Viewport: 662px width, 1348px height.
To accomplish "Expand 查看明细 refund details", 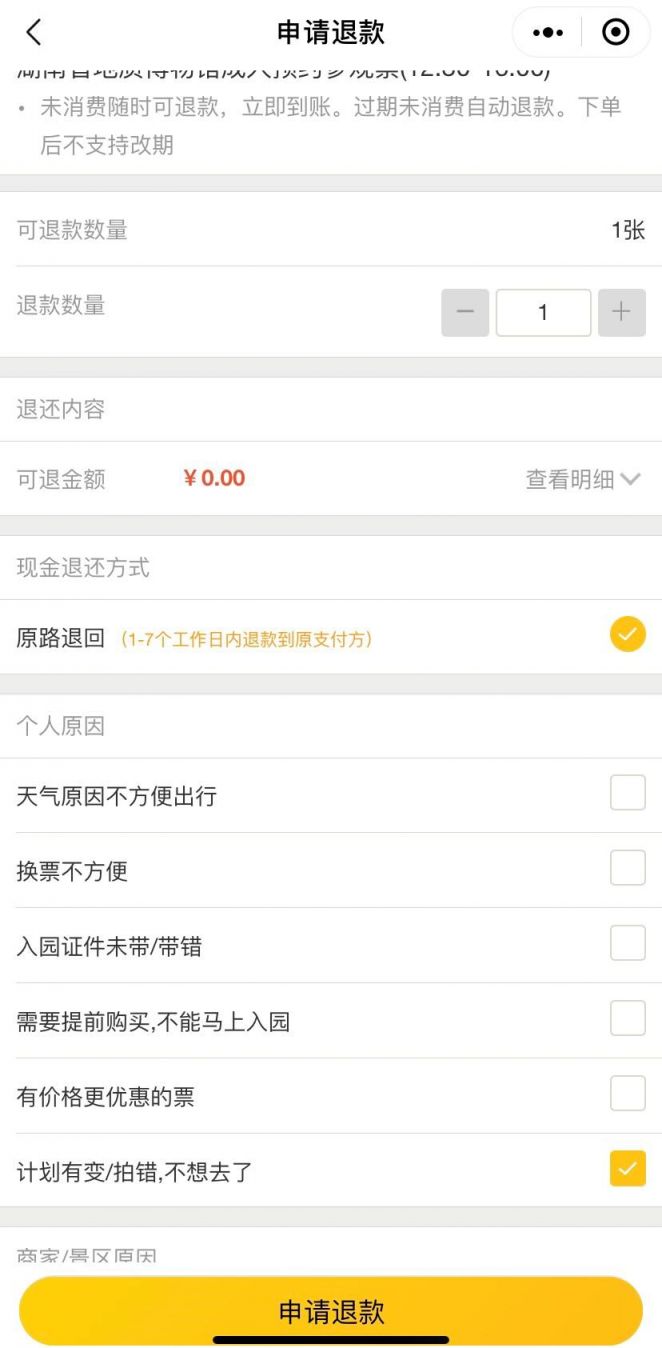I will (x=583, y=479).
